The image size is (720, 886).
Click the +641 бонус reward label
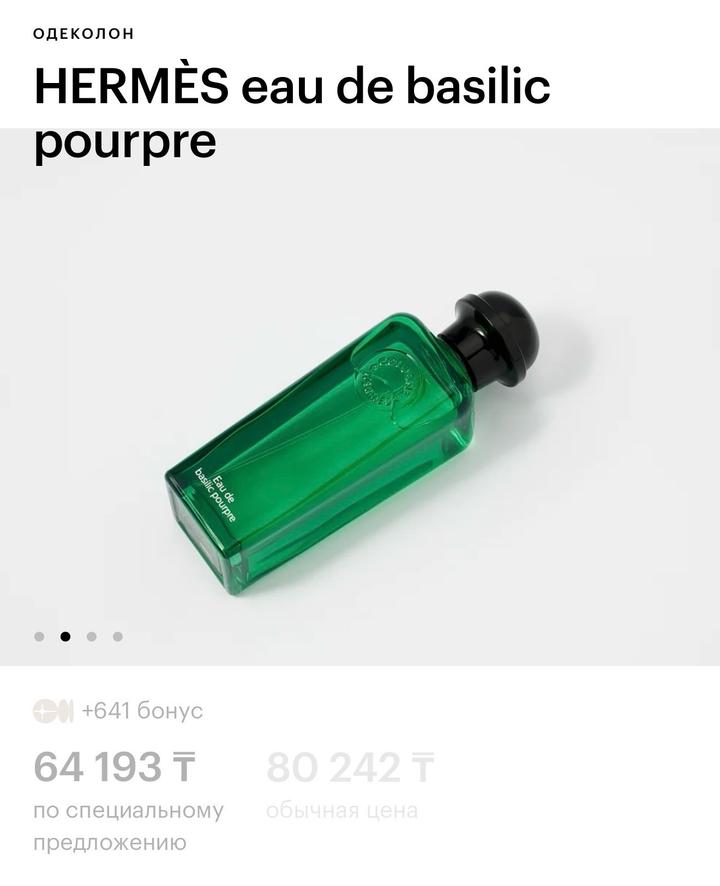point(143,712)
